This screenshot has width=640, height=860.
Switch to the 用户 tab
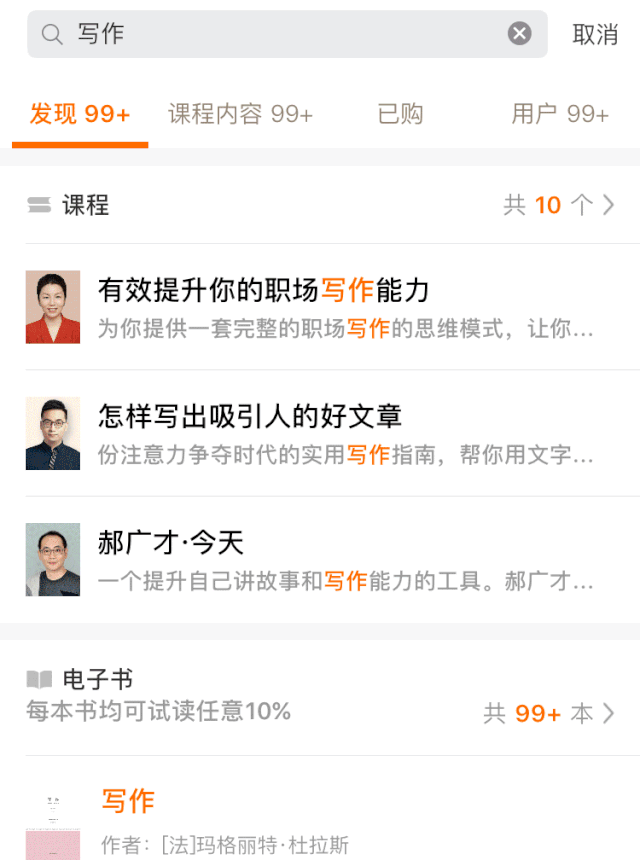[560, 115]
